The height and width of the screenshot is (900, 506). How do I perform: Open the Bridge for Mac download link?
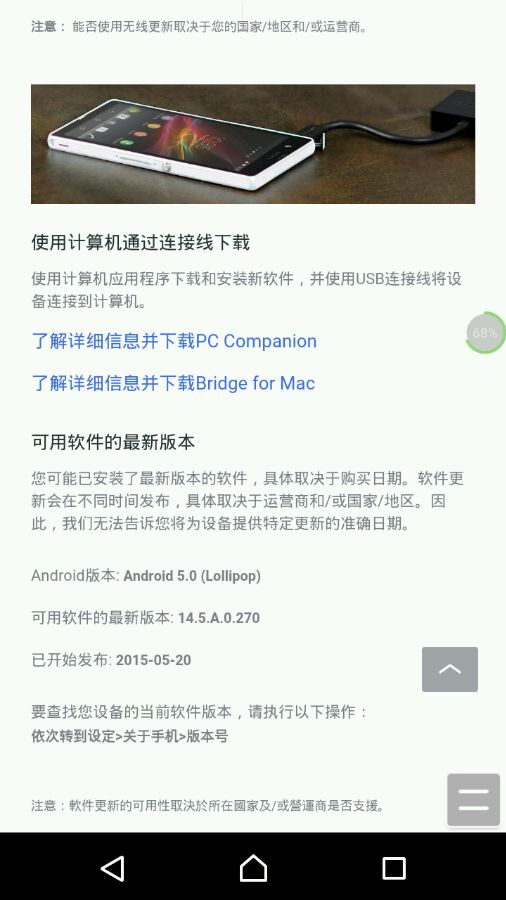pos(173,383)
